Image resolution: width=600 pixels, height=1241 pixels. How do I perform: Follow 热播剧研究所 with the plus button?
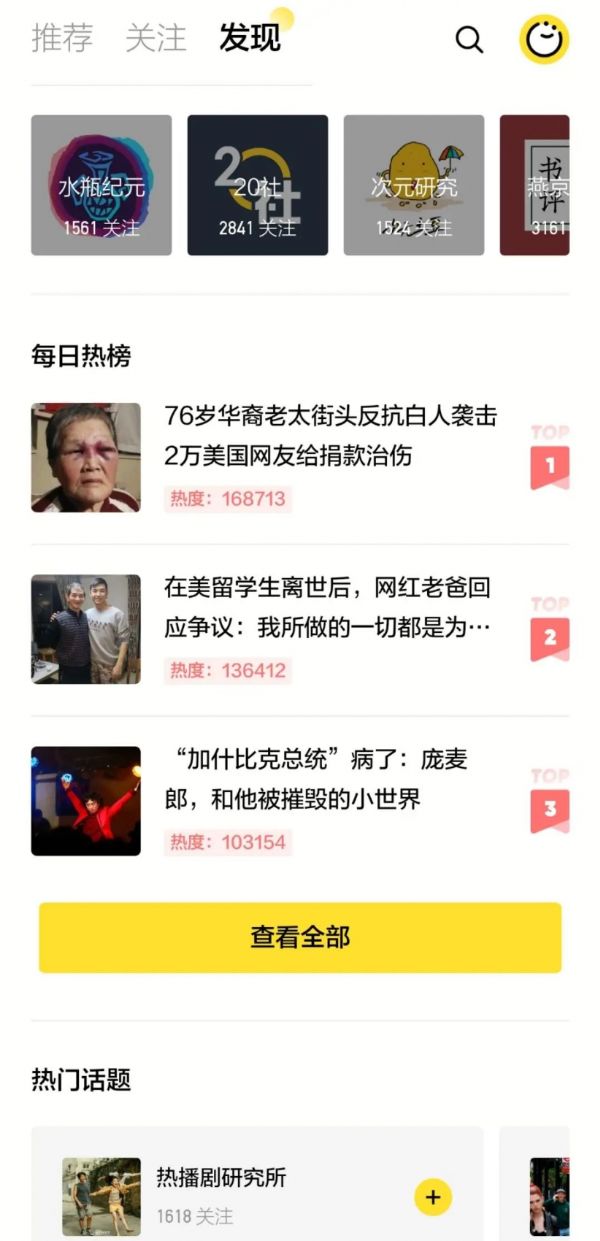point(432,1196)
